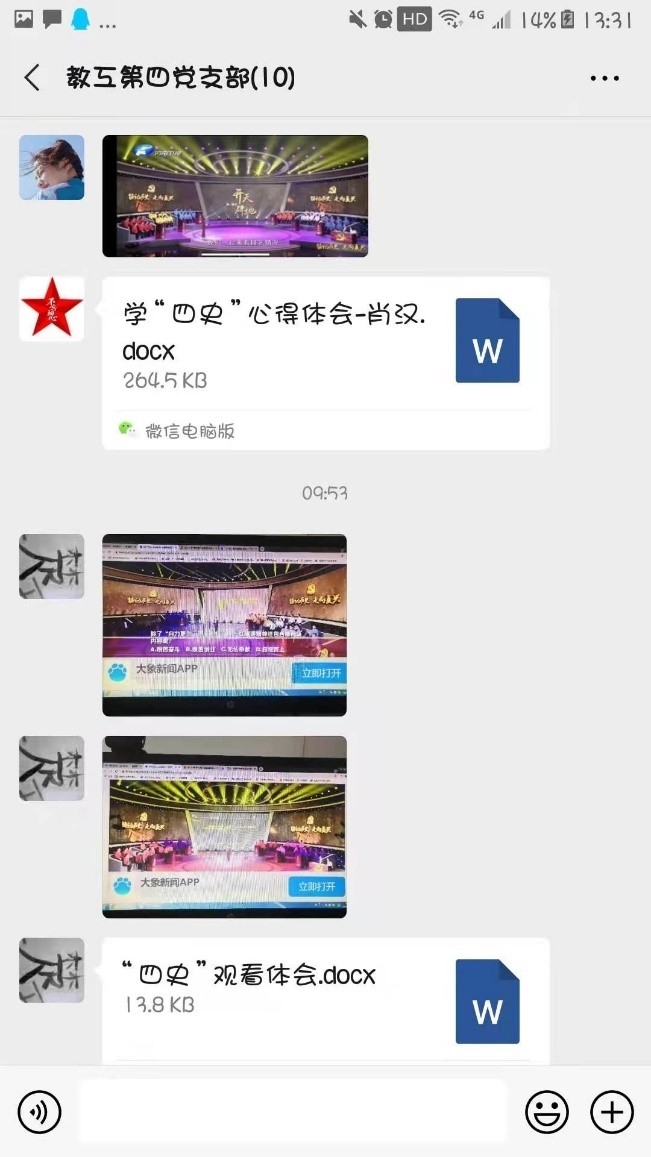Open the emoji picker
This screenshot has height=1157, width=651.
coord(547,1111)
